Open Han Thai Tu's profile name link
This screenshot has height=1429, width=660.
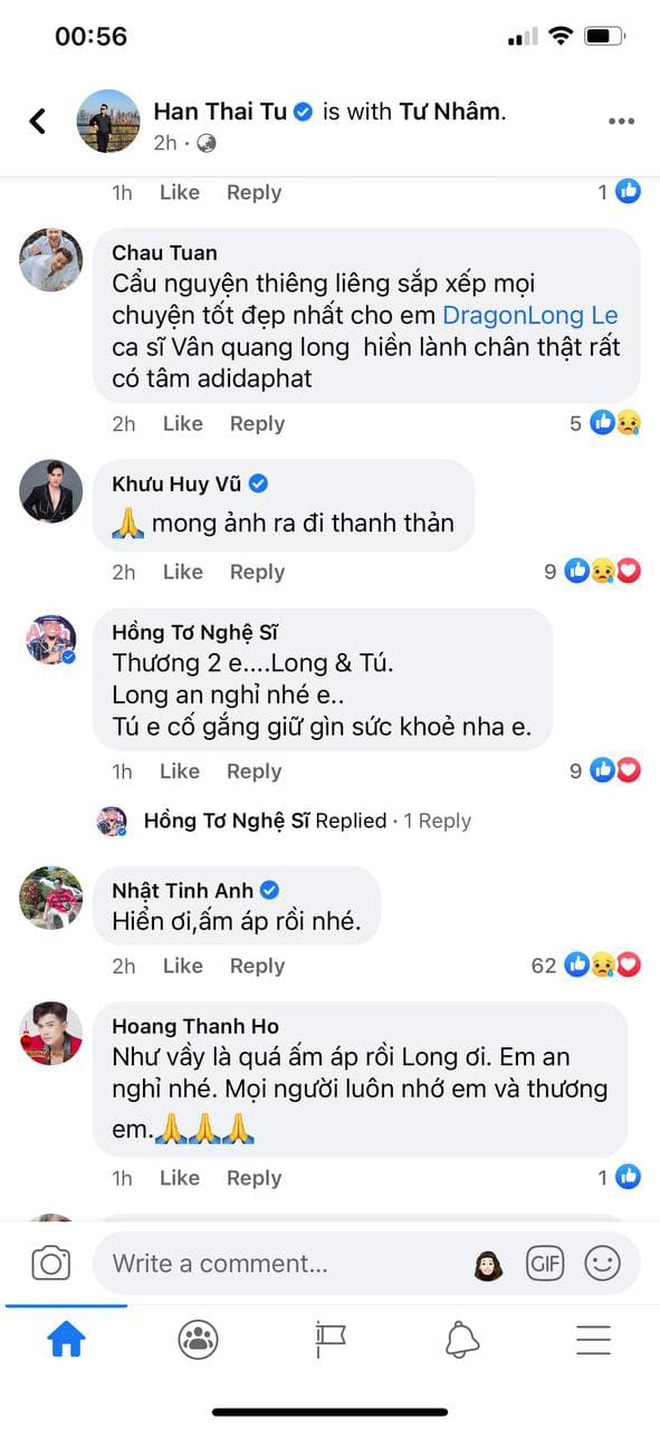pyautogui.click(x=220, y=111)
